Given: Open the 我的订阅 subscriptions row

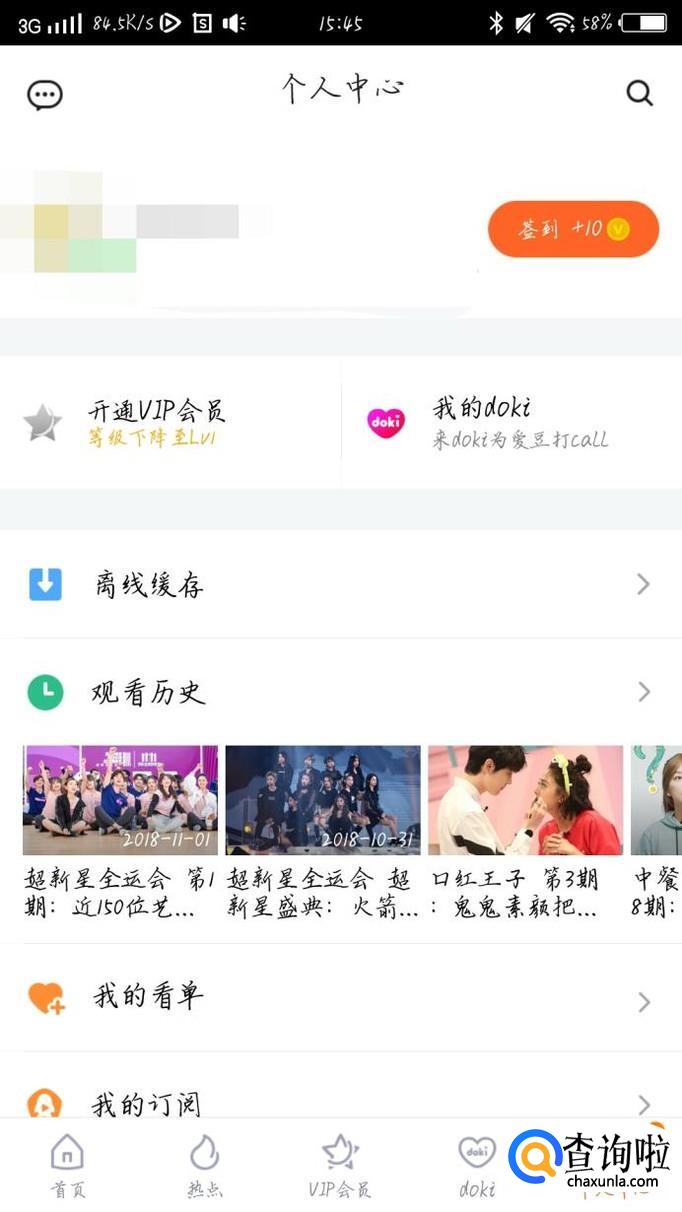Looking at the screenshot, I should [340, 1103].
